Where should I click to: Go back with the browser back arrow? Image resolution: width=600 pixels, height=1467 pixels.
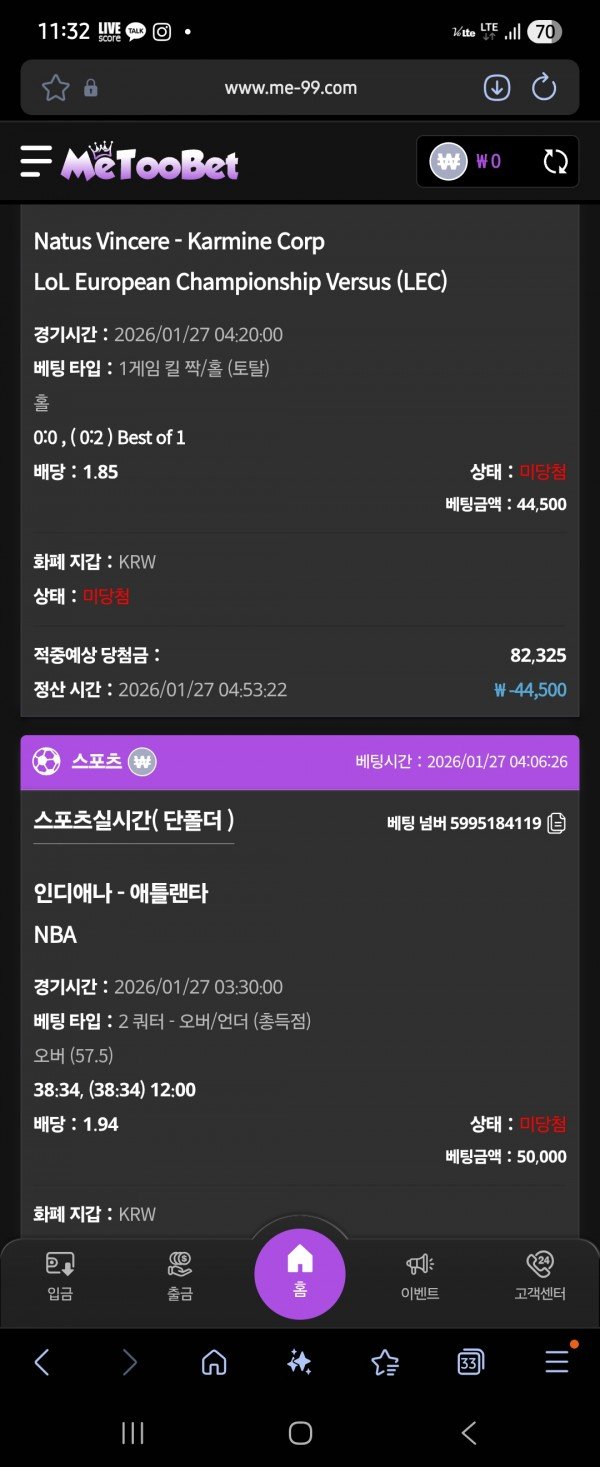coord(42,1361)
